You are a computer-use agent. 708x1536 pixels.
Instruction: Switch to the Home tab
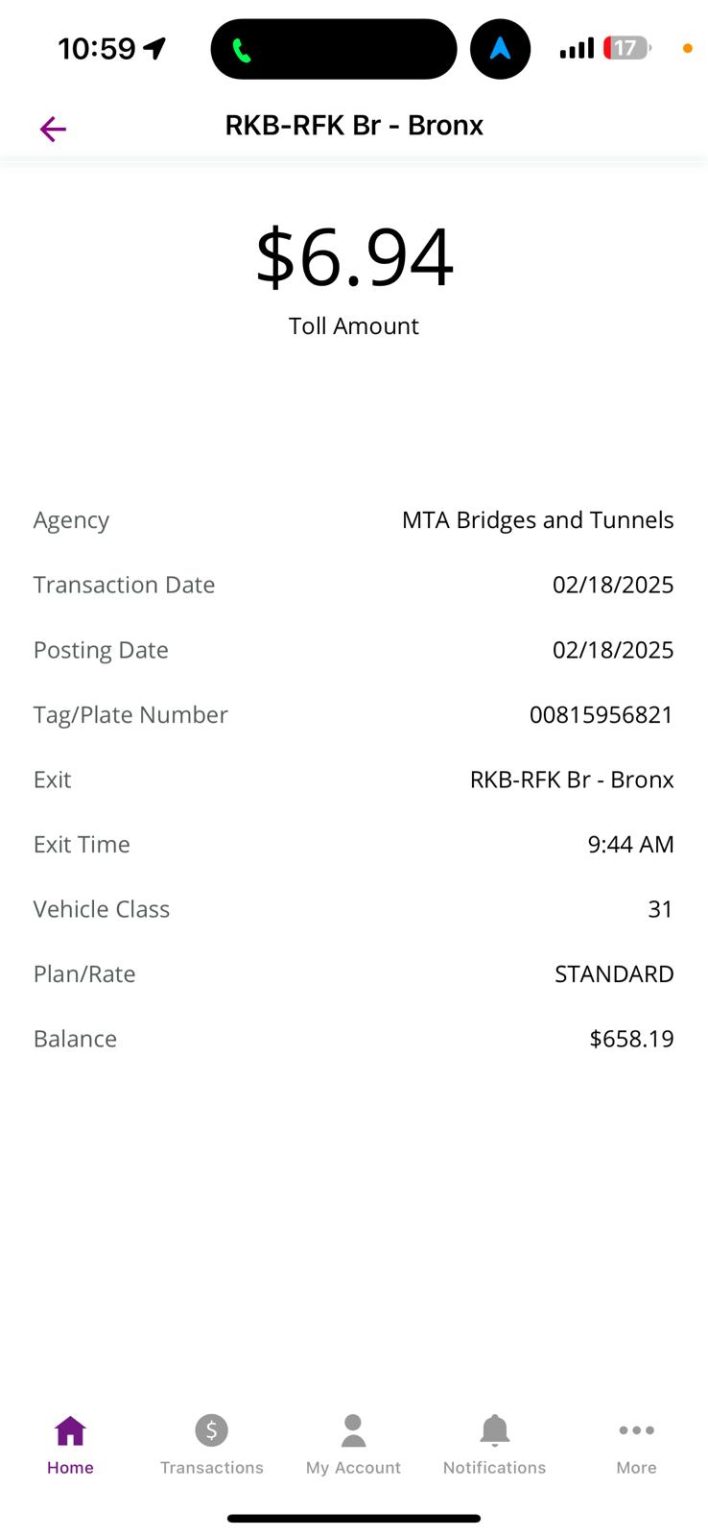[70, 1446]
